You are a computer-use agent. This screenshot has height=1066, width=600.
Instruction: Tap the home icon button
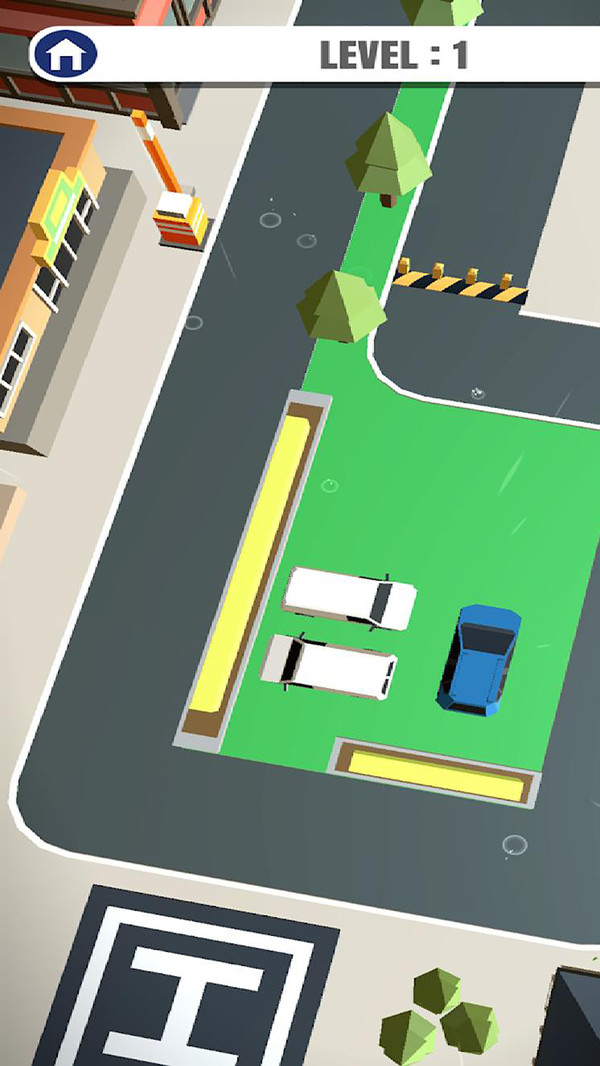click(64, 54)
